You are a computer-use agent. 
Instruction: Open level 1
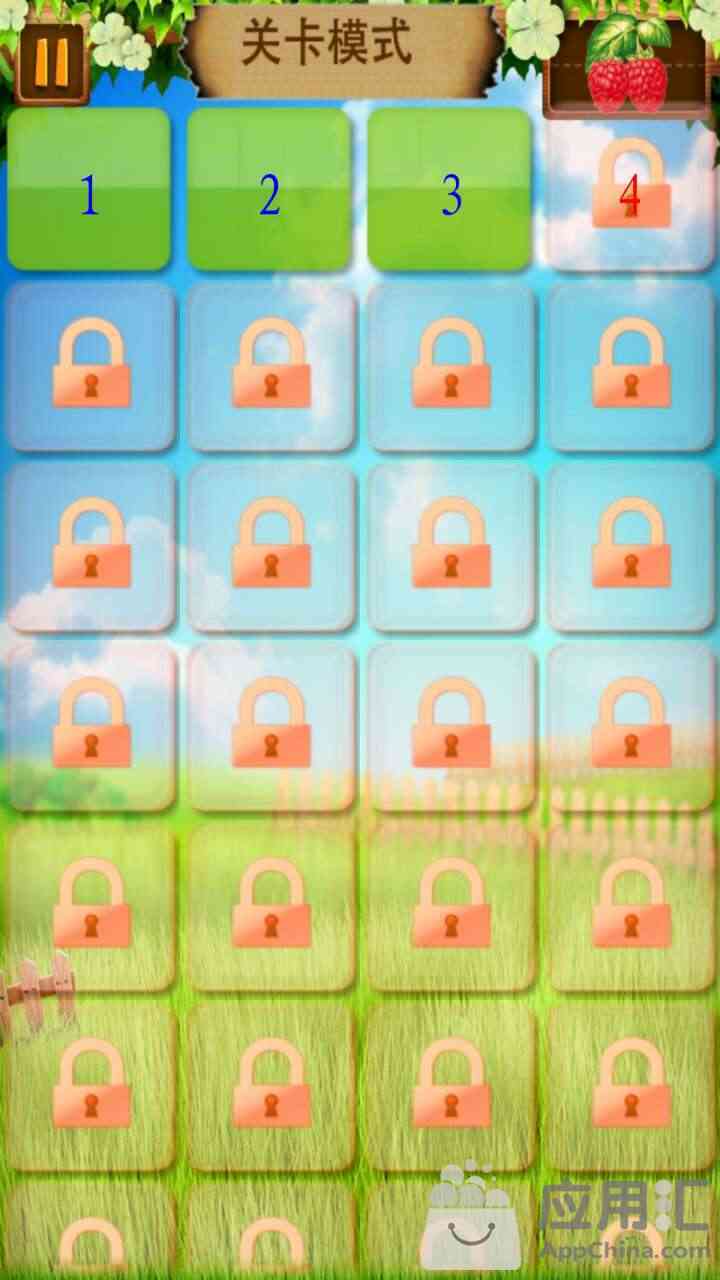pyautogui.click(x=89, y=189)
